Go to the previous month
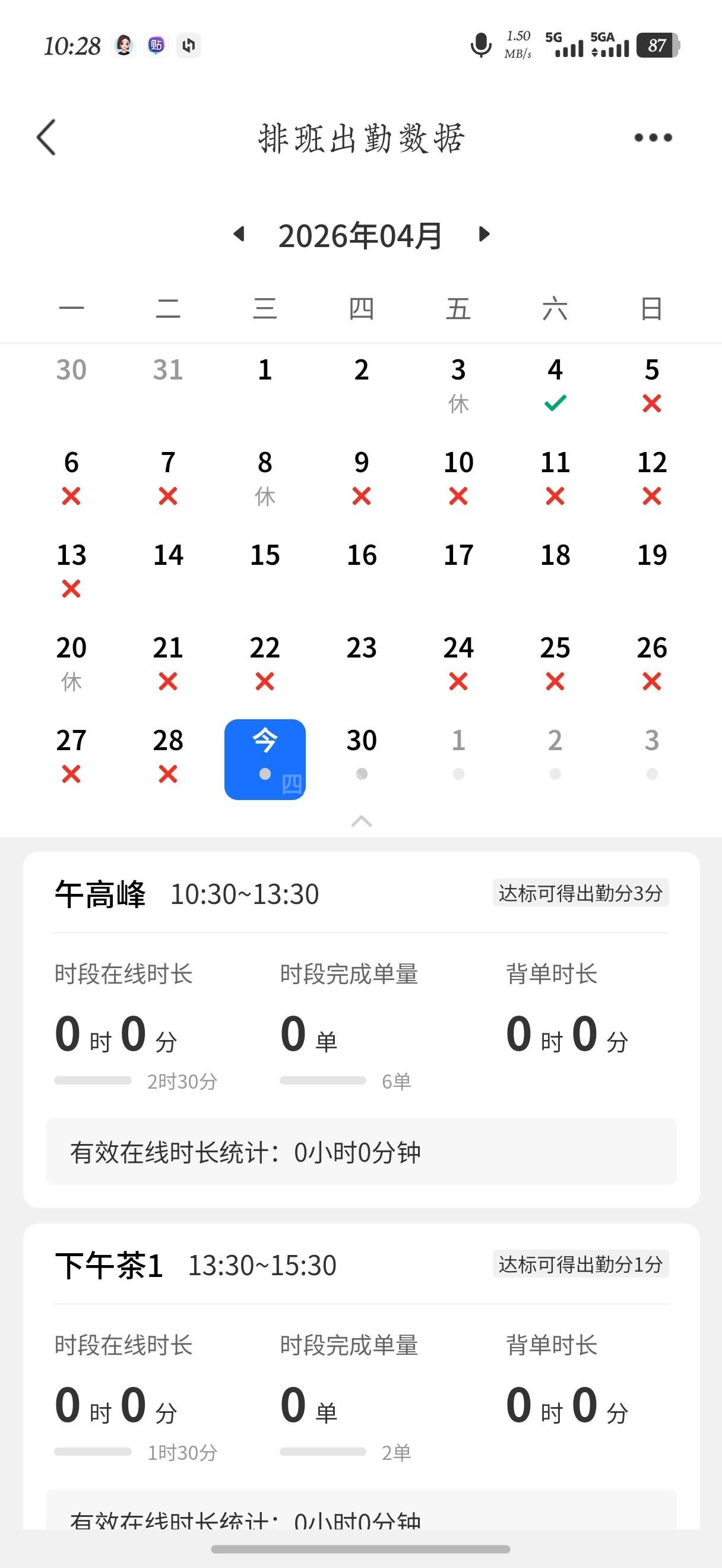 click(x=239, y=235)
